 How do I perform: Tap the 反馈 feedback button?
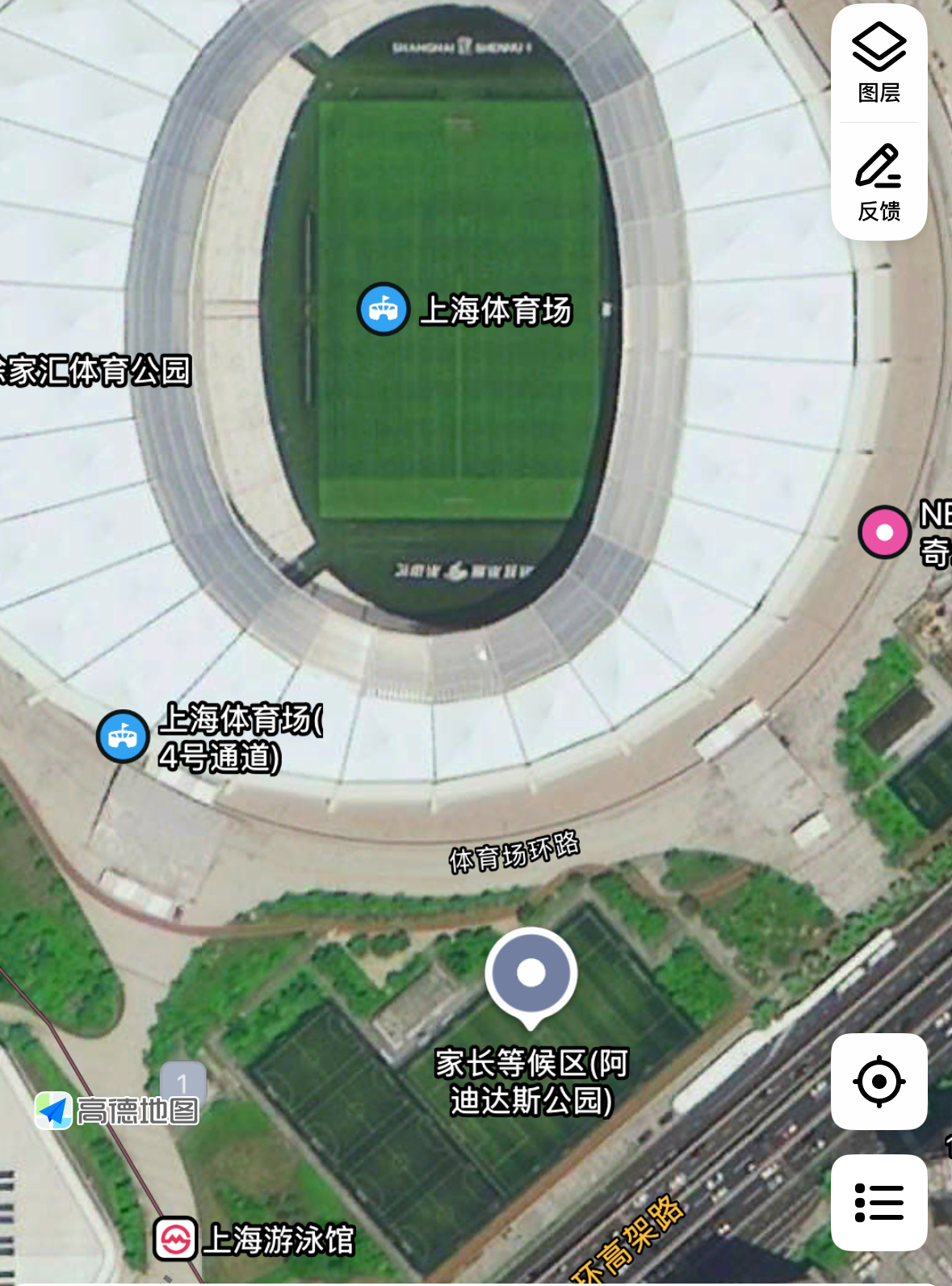point(879,183)
